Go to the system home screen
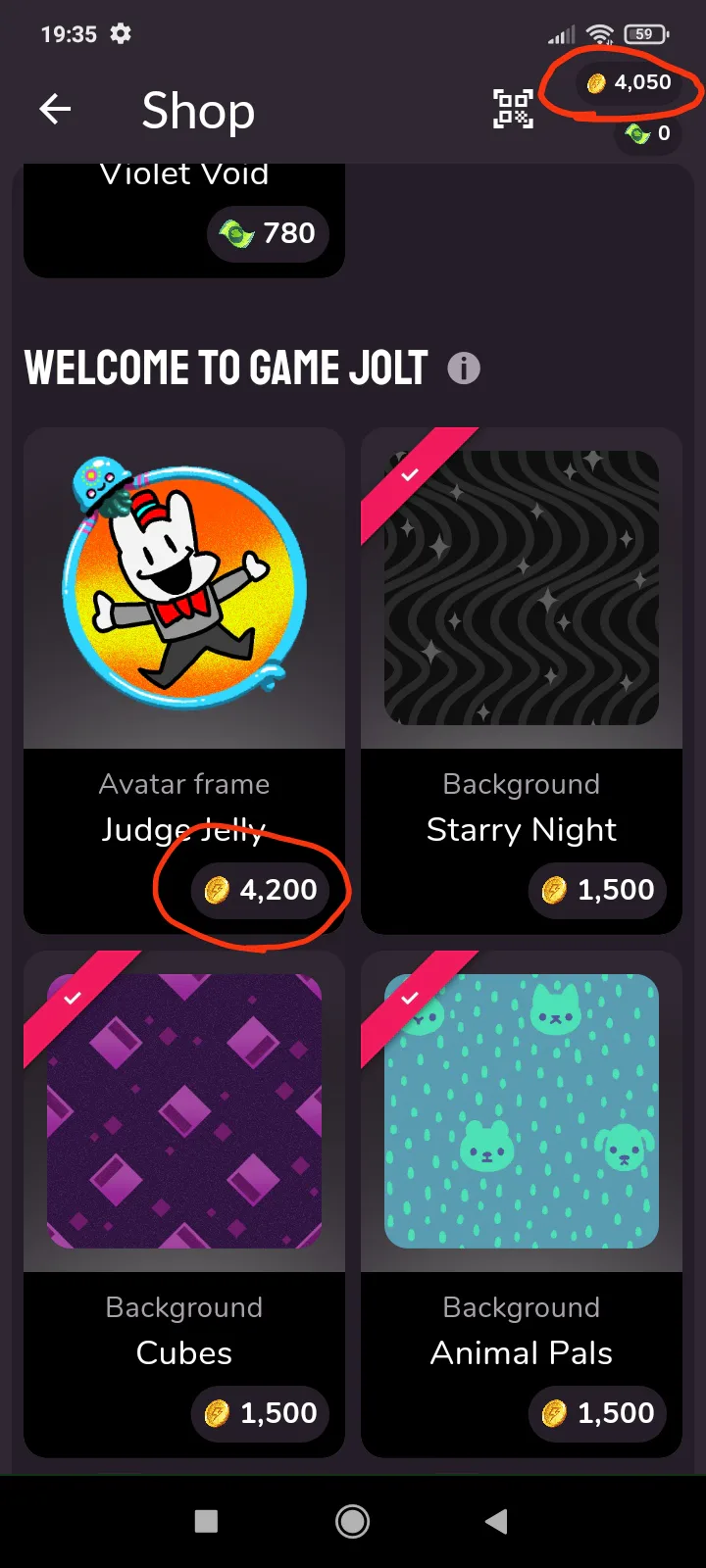The height and width of the screenshot is (1568, 706). click(x=353, y=1521)
